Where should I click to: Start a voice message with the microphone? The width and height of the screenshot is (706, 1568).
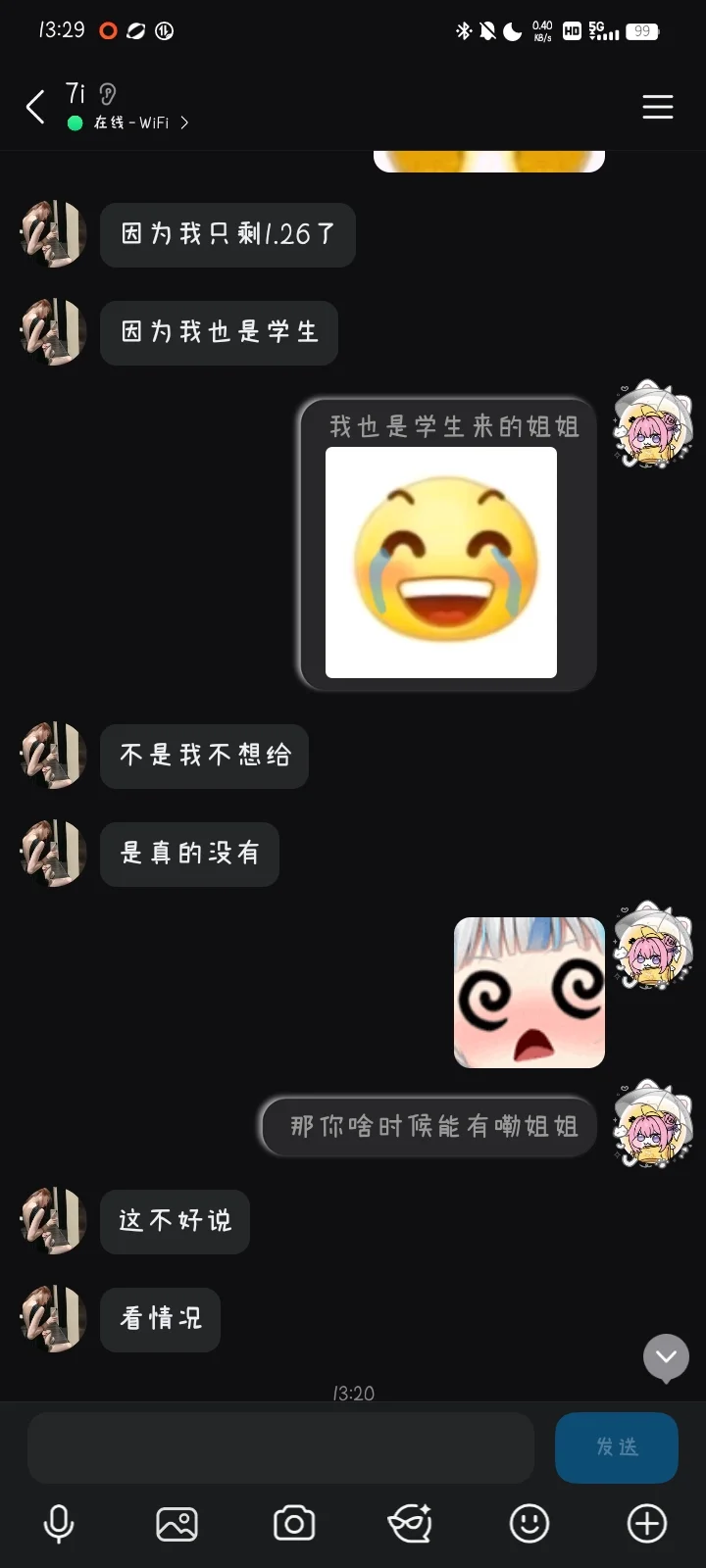click(59, 1524)
